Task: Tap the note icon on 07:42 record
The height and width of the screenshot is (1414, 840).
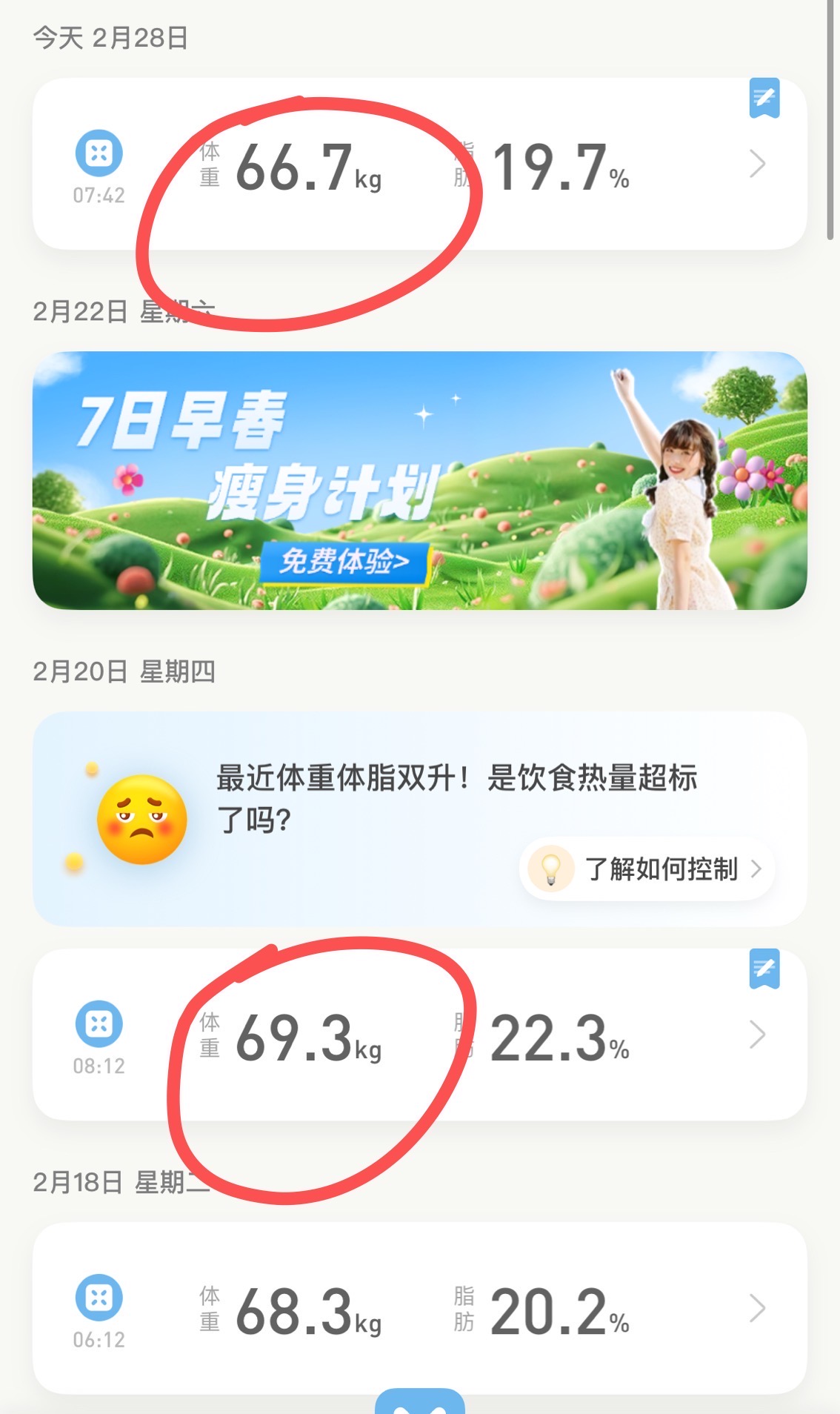Action: click(x=764, y=98)
